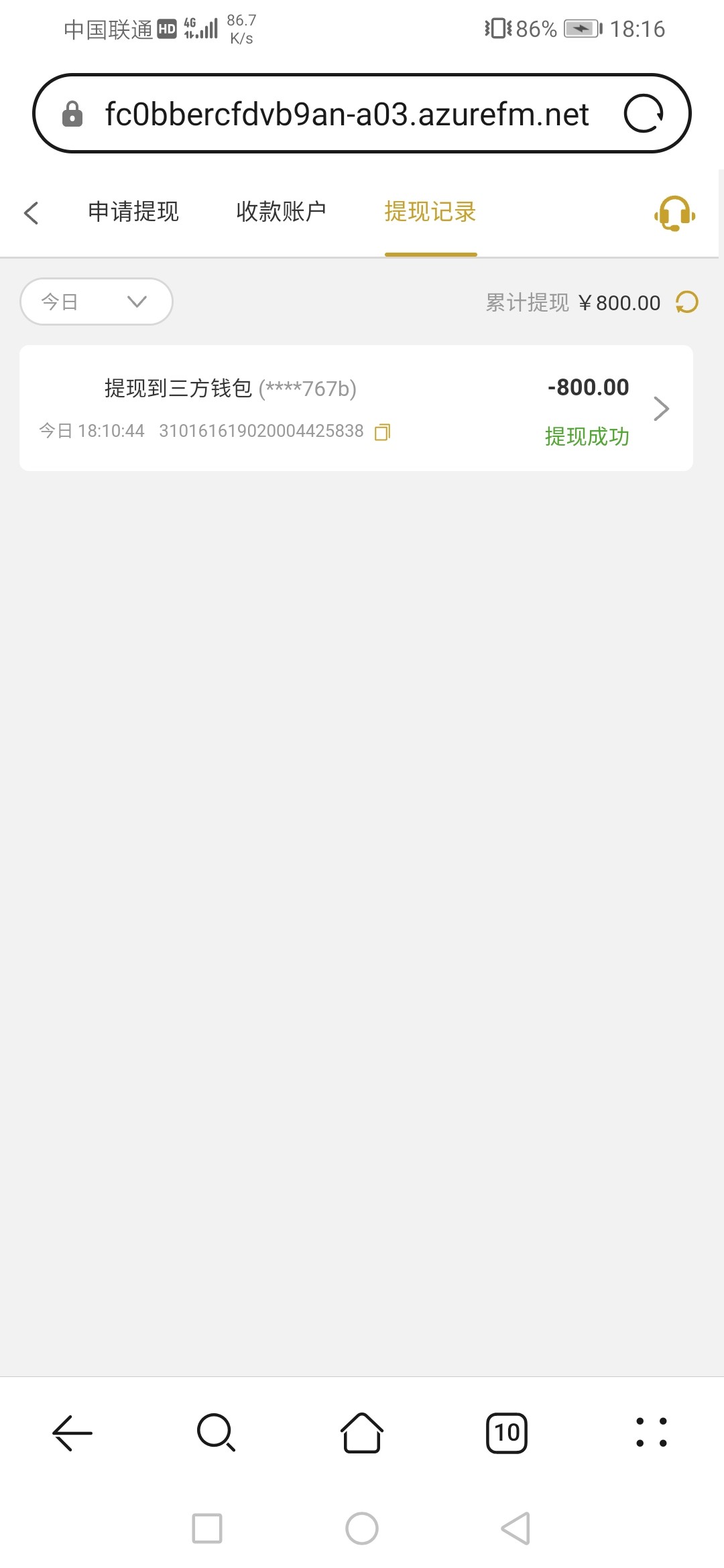Go back with the browser back arrow
724x1568 pixels.
pos(72,1433)
